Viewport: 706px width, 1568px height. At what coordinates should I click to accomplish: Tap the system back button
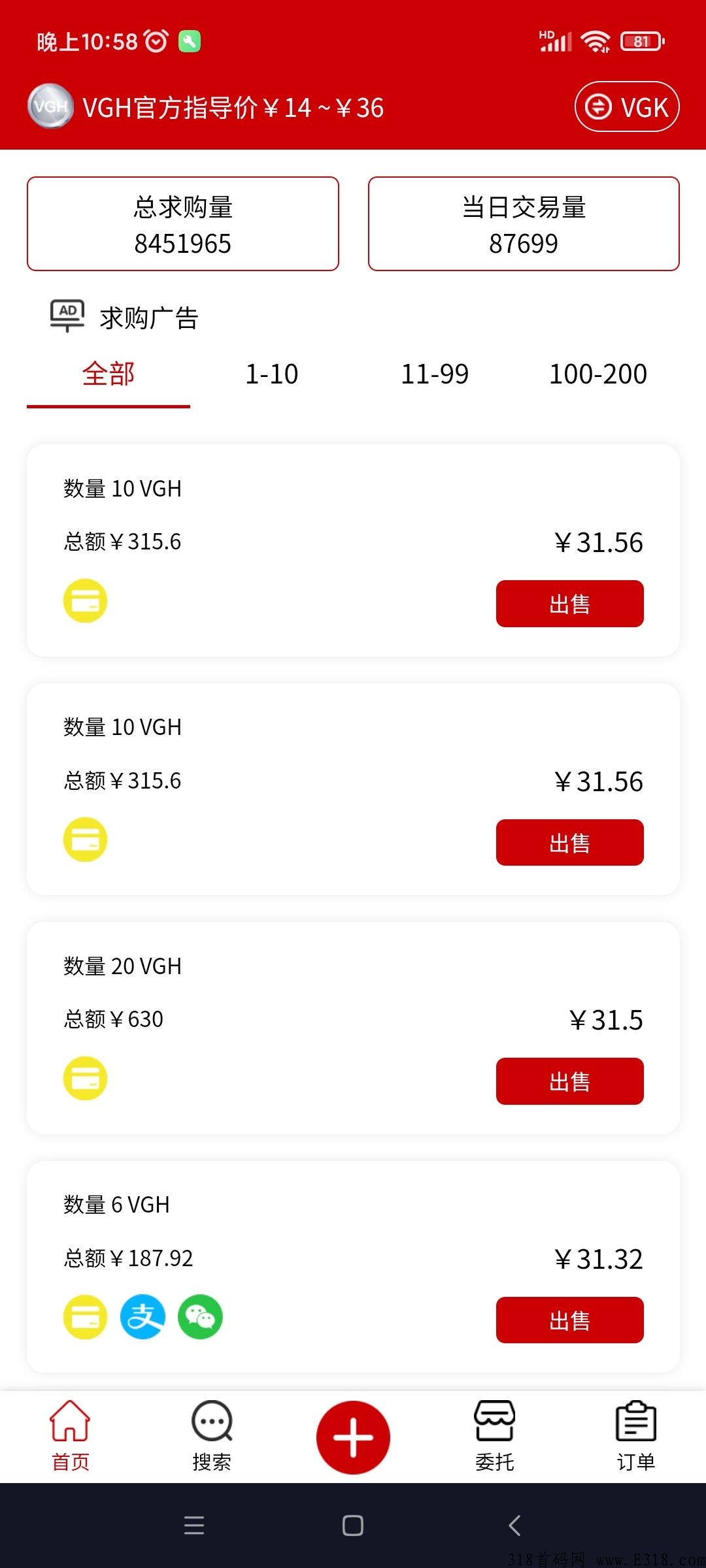[x=514, y=1526]
